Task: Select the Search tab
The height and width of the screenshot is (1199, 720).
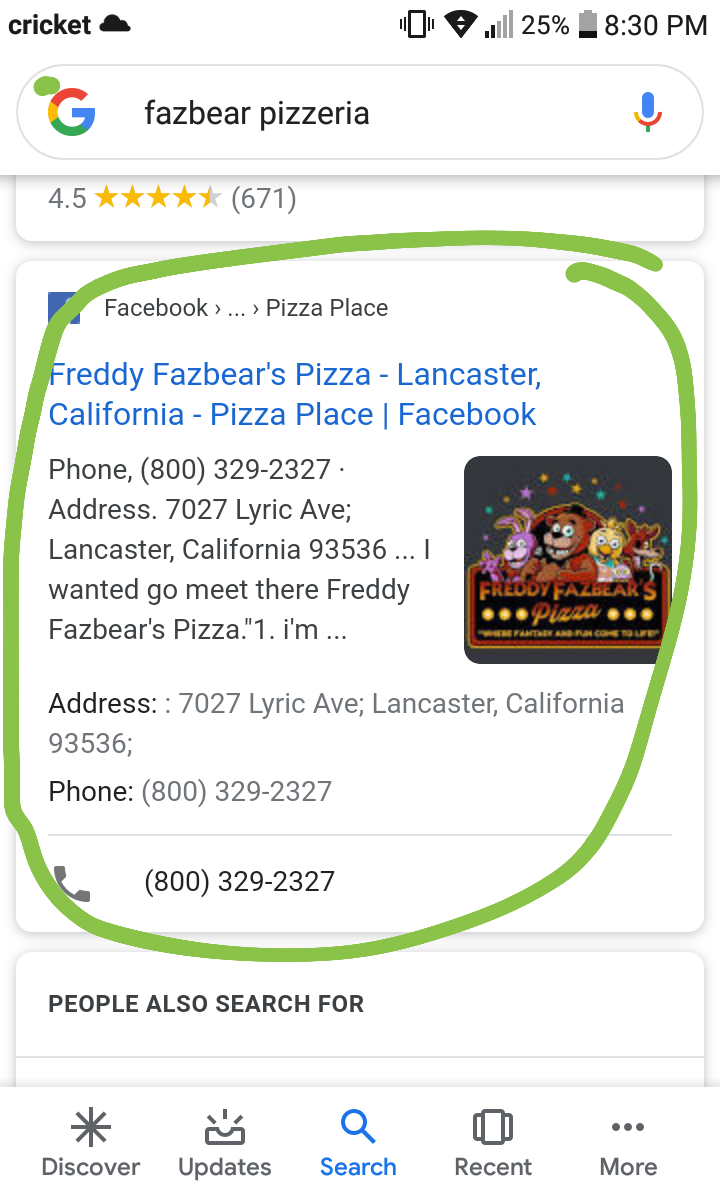Action: (x=358, y=1143)
